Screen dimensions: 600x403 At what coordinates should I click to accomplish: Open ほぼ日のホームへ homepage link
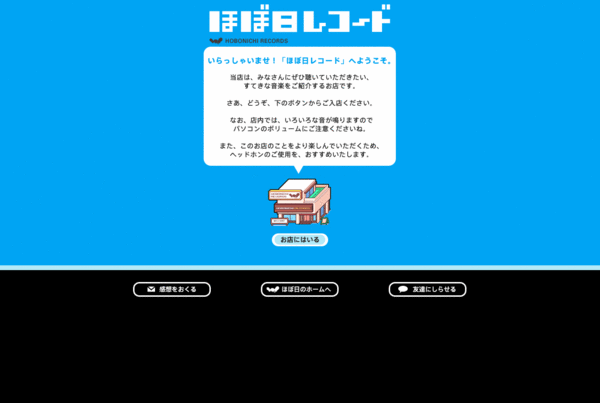click(299, 289)
